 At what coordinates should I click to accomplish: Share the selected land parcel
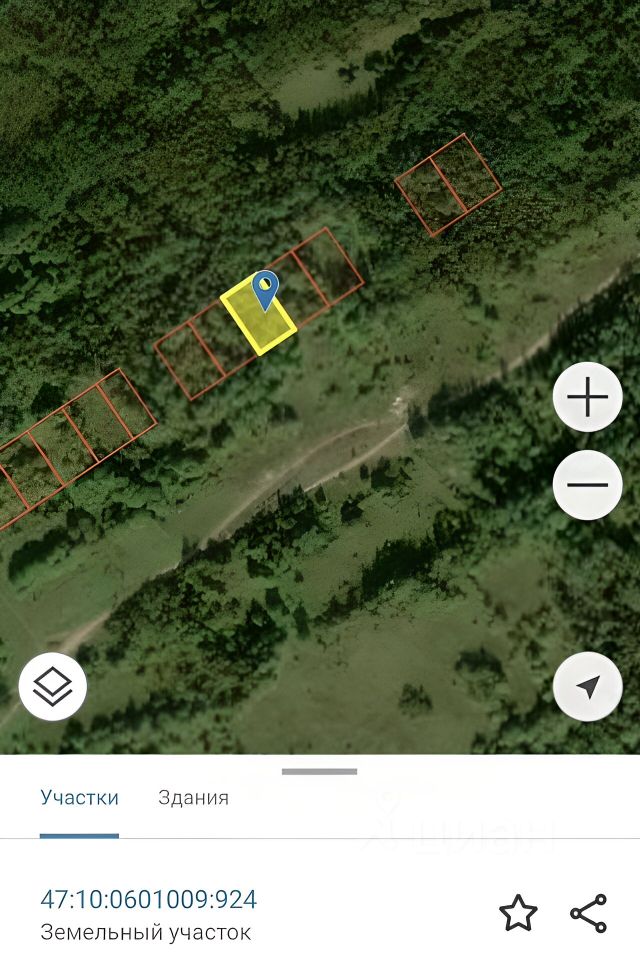coord(588,913)
